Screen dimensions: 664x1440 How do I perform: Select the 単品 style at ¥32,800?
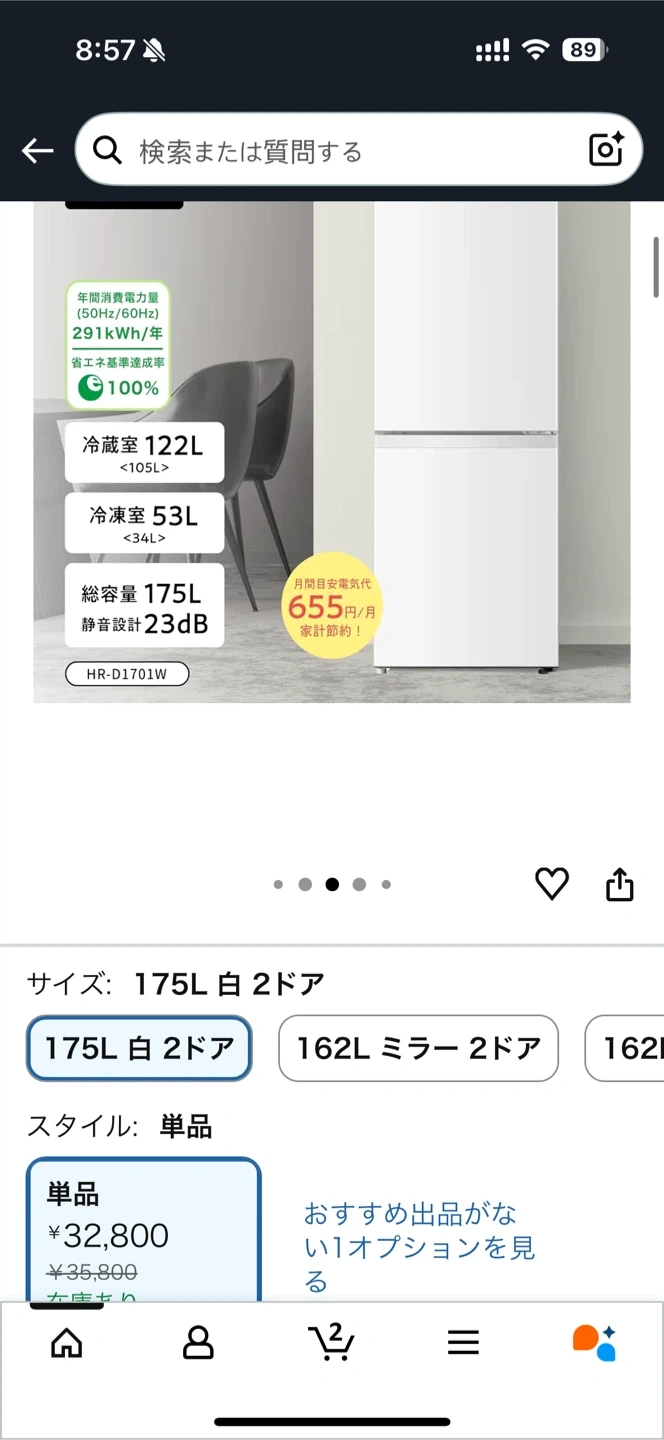144,1230
